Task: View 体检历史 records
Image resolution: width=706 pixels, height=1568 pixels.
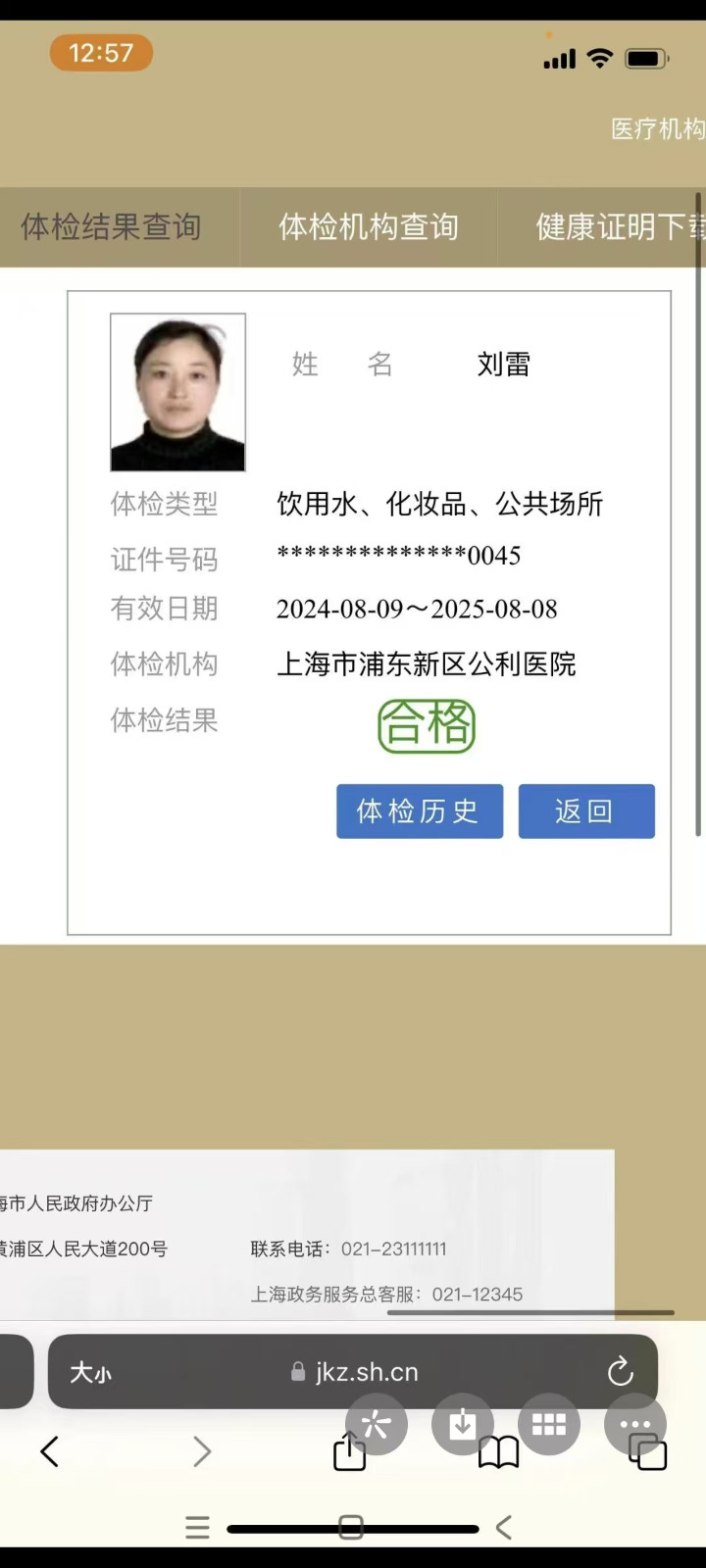Action: 419,810
